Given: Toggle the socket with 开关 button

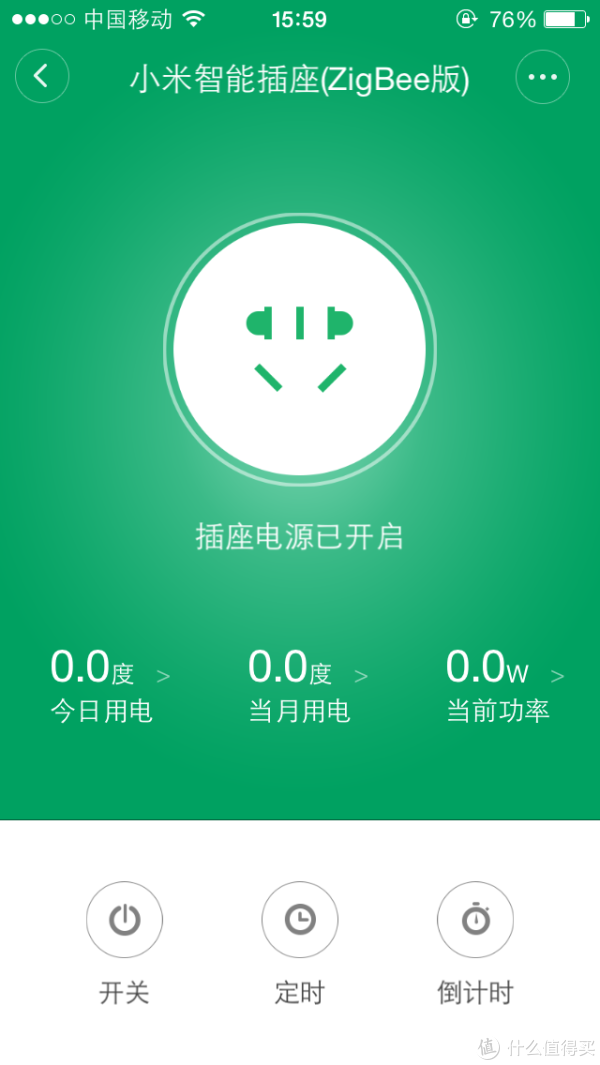Looking at the screenshot, I should [124, 920].
